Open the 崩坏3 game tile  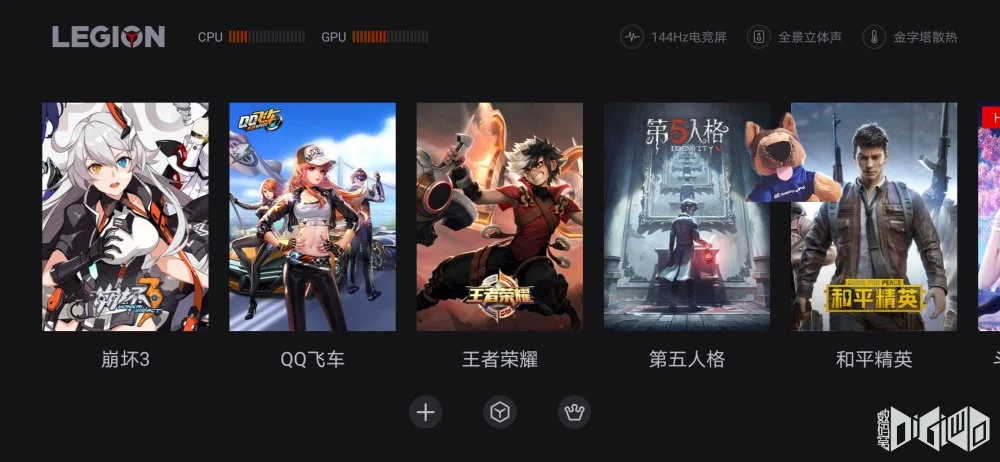125,217
